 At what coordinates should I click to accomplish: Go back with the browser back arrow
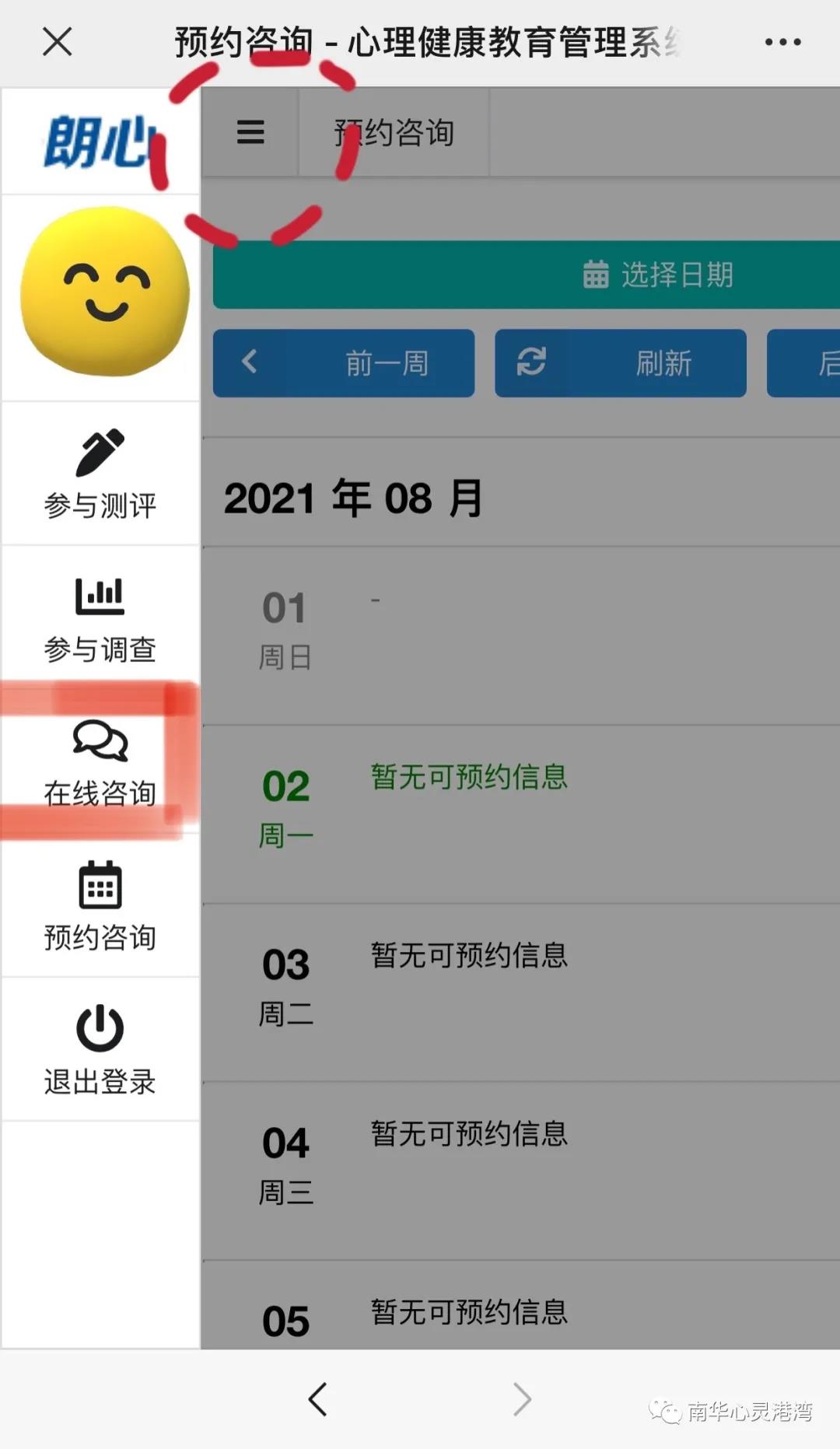click(317, 1399)
